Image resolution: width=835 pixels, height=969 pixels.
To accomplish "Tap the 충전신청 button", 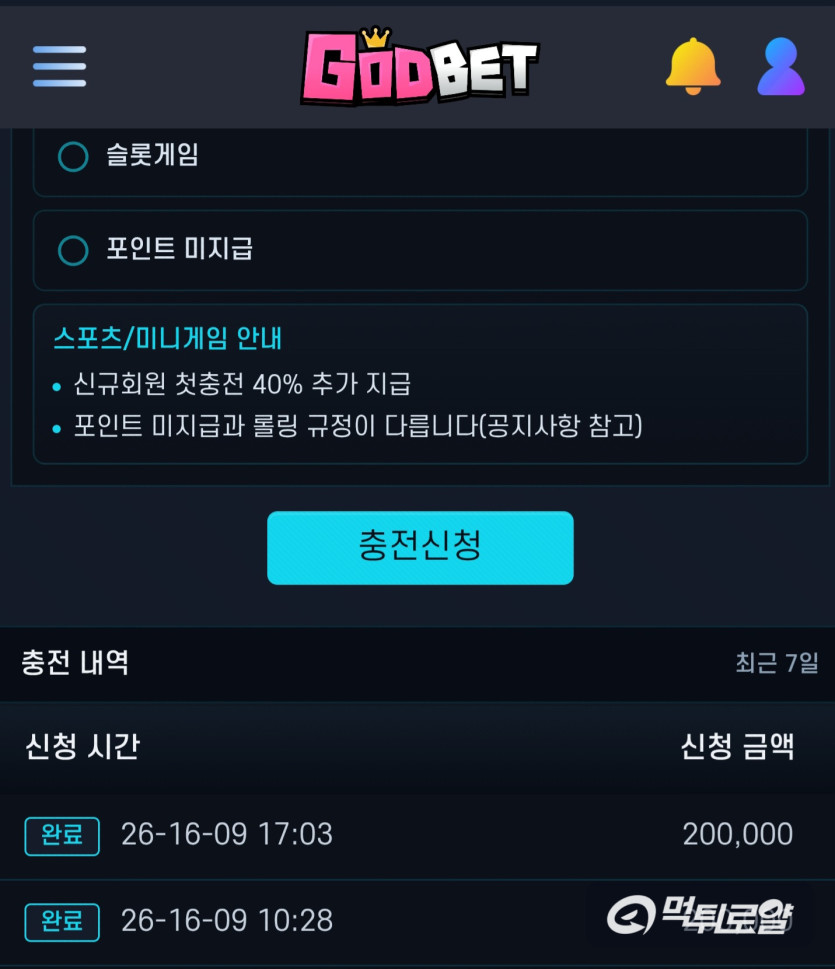I will pos(420,548).
